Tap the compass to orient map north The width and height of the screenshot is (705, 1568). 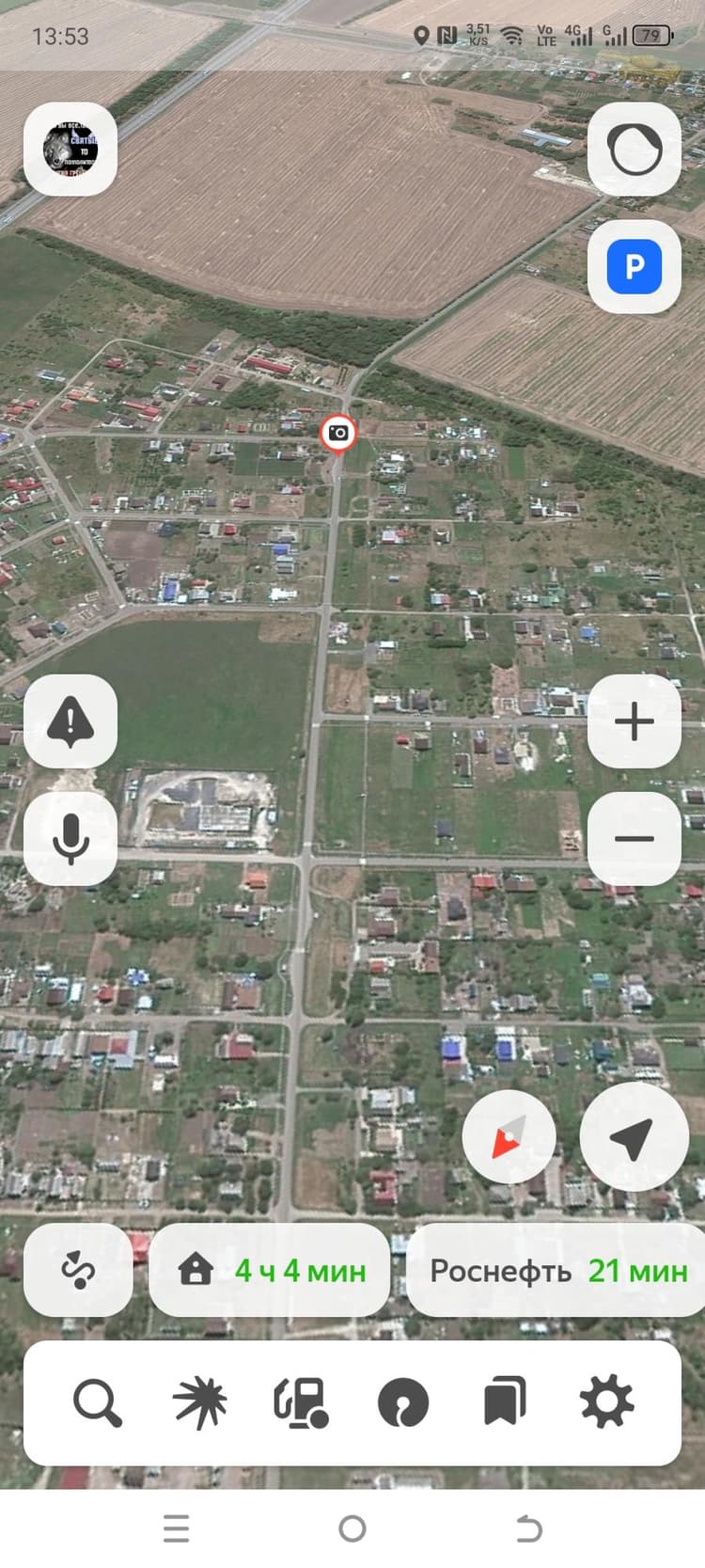point(509,1137)
